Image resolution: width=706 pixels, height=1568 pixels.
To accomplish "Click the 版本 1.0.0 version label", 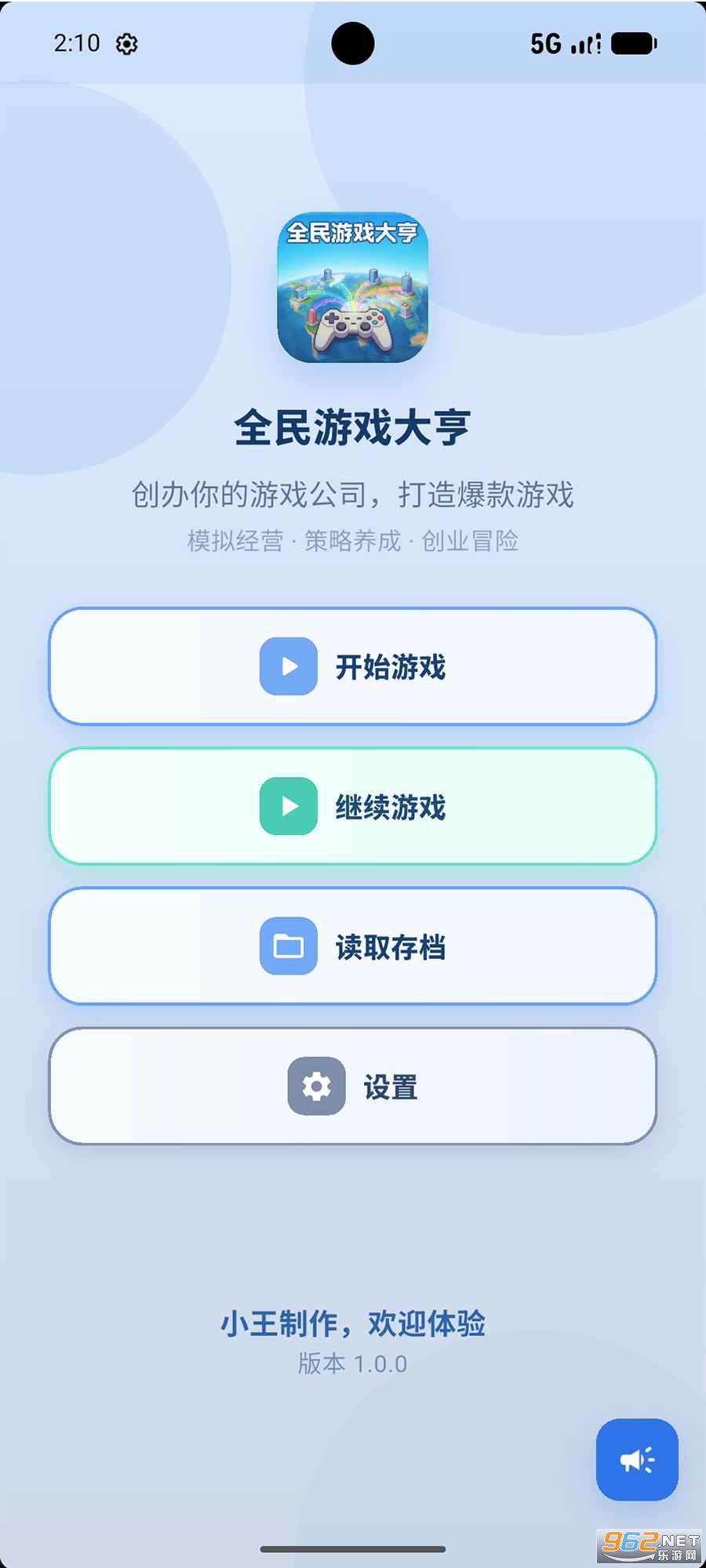I will (x=352, y=1363).
